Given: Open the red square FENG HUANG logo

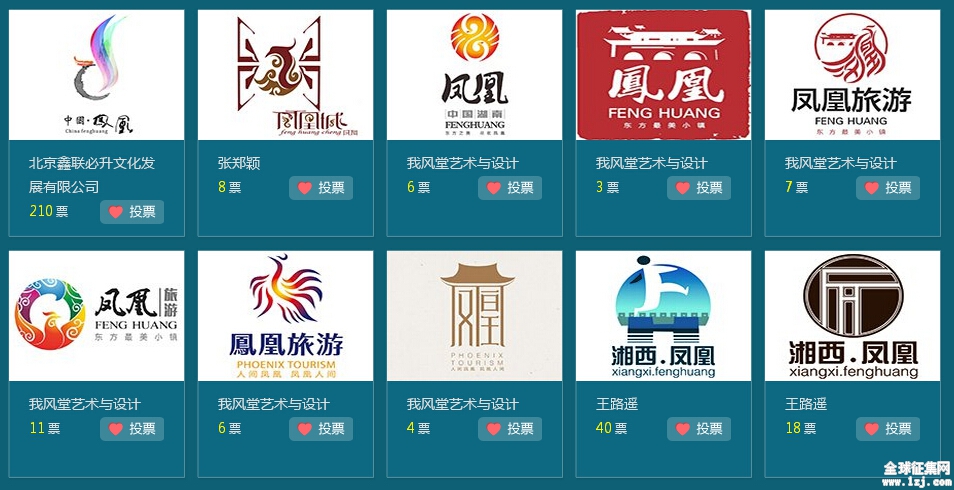Looking at the screenshot, I should click(664, 75).
